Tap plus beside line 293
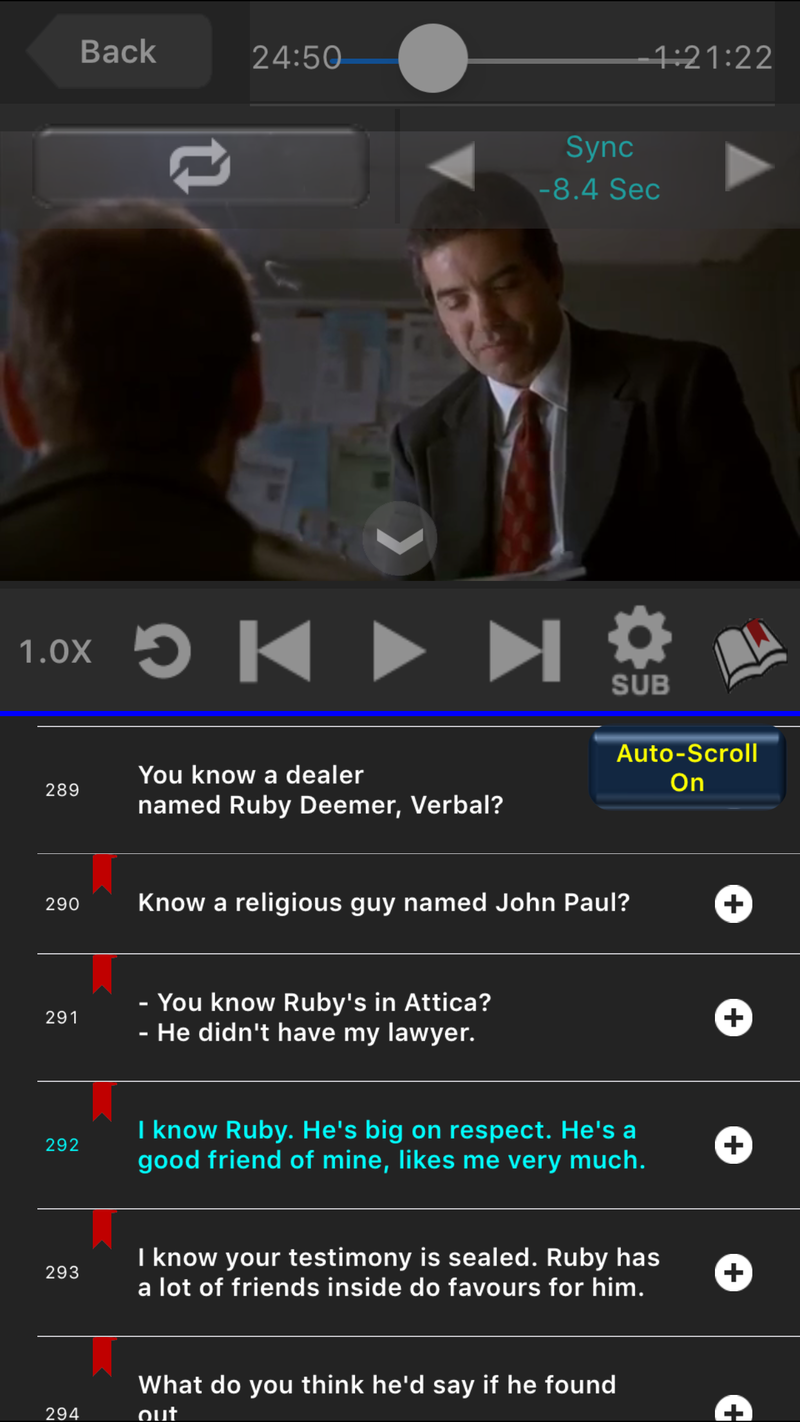 coord(733,1272)
